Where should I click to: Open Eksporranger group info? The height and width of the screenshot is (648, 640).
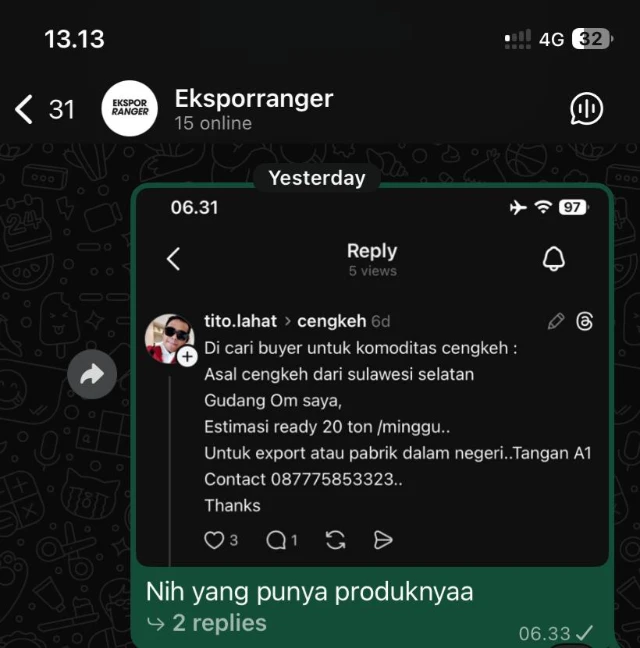tap(254, 109)
